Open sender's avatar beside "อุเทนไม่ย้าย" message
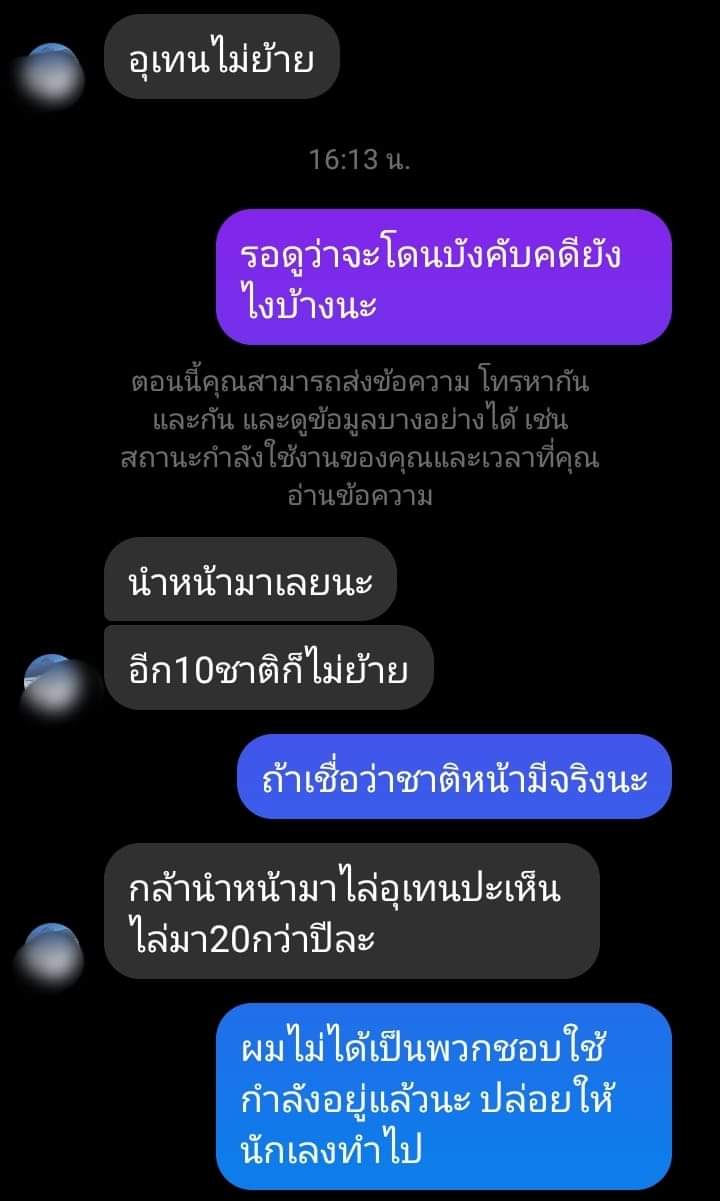The width and height of the screenshot is (720, 1201). coord(53,71)
